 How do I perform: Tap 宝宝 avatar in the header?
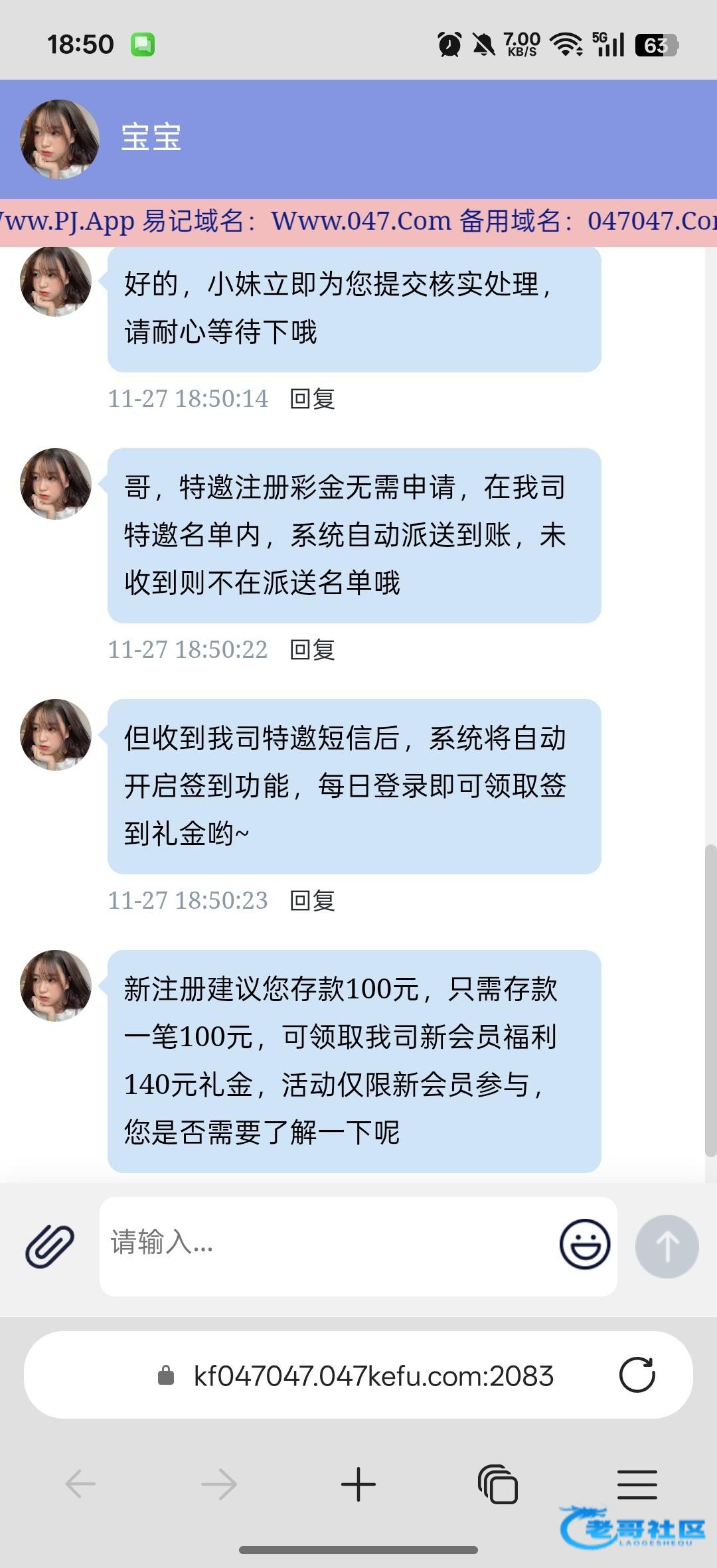coord(60,139)
